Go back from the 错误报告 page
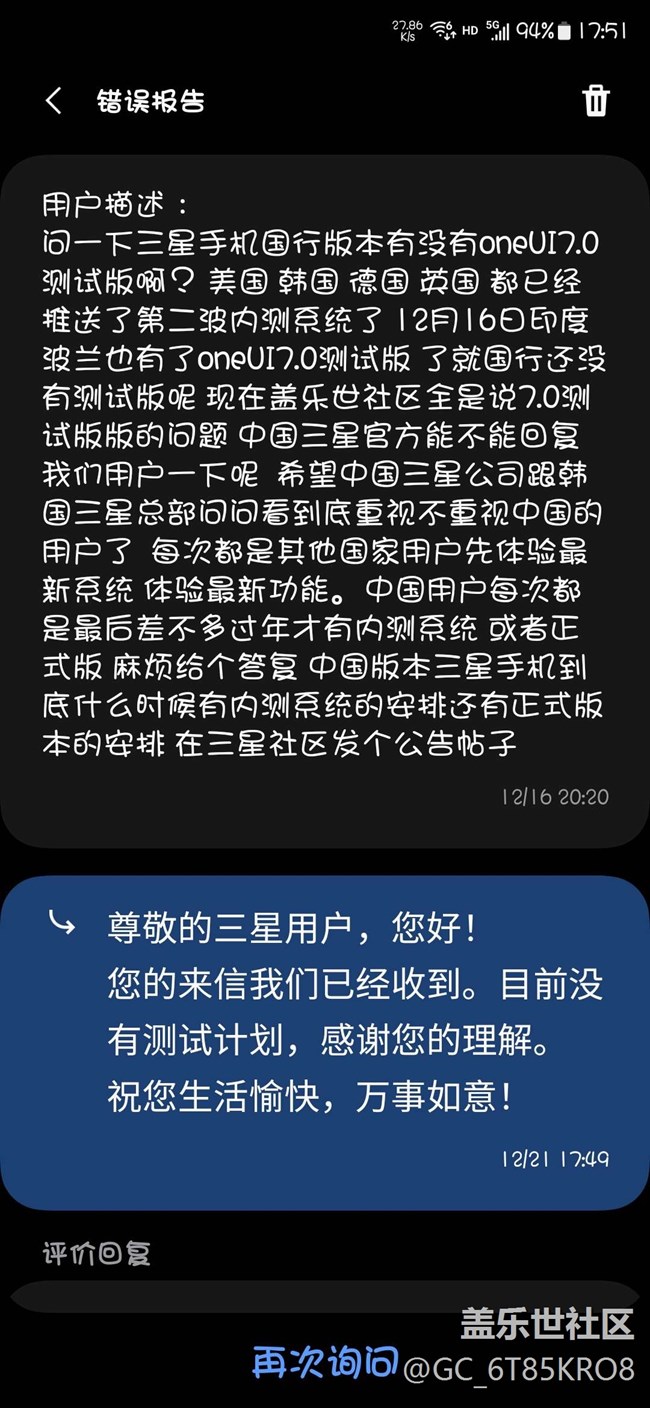 [54, 101]
